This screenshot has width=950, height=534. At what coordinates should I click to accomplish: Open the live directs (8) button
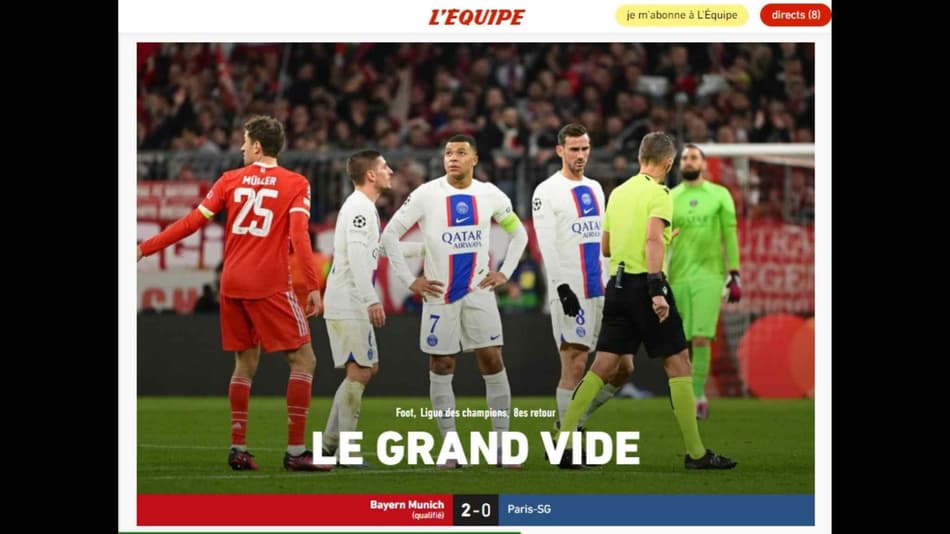(x=795, y=15)
